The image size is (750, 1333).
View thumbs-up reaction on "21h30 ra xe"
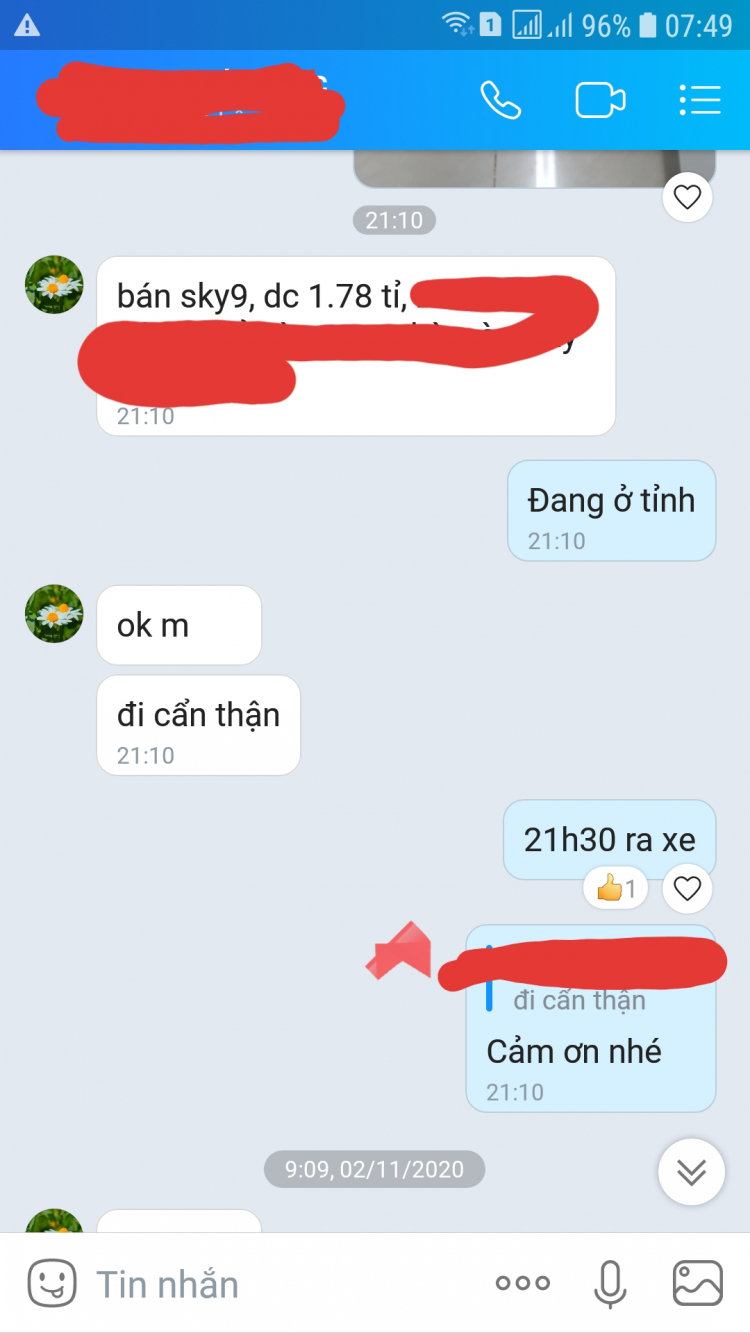point(616,888)
